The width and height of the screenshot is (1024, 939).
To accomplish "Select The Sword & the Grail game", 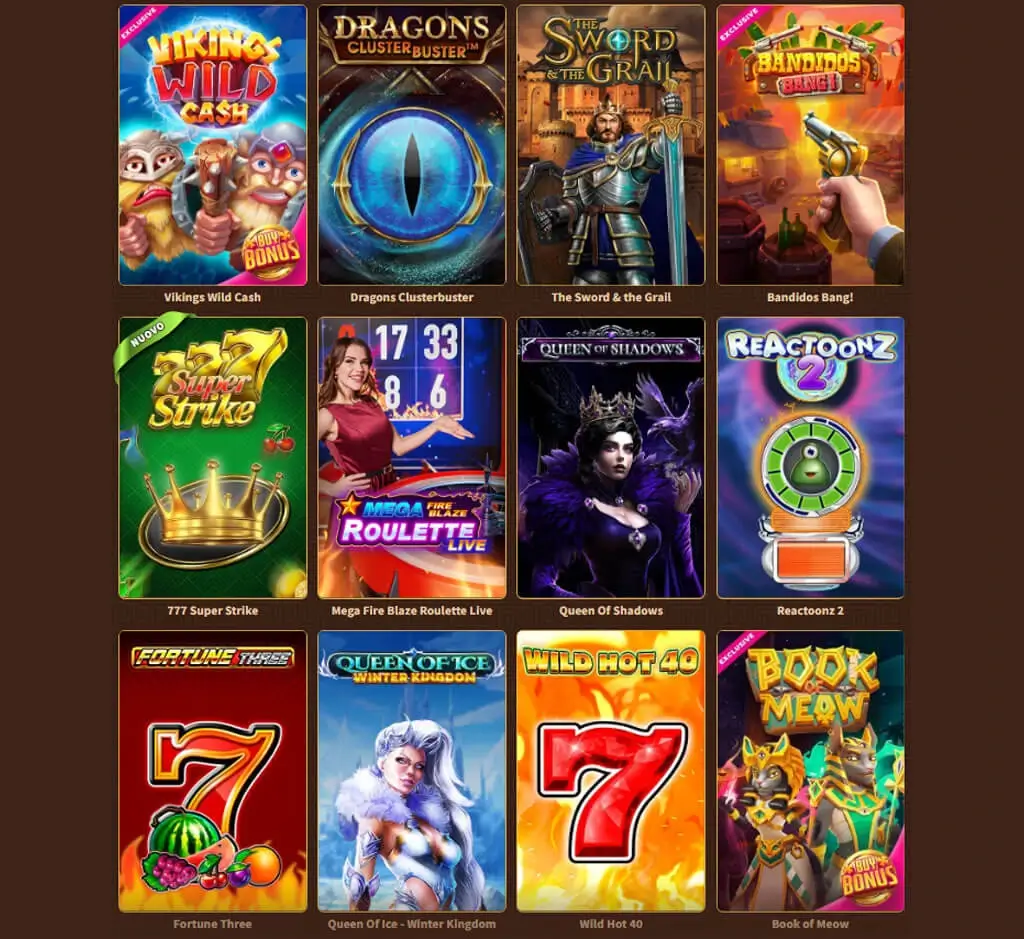I will [x=610, y=145].
